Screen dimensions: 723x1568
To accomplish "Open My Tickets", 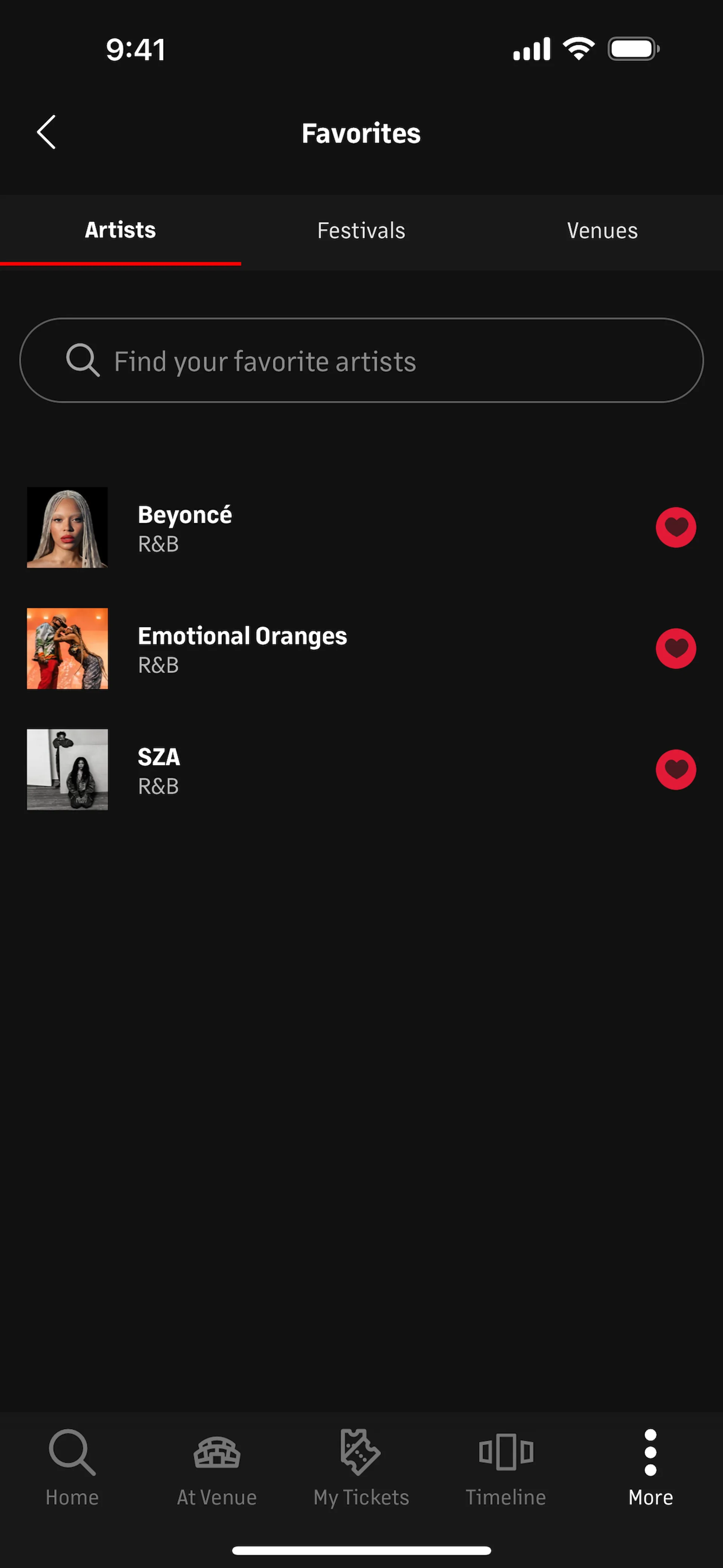I will (361, 1467).
